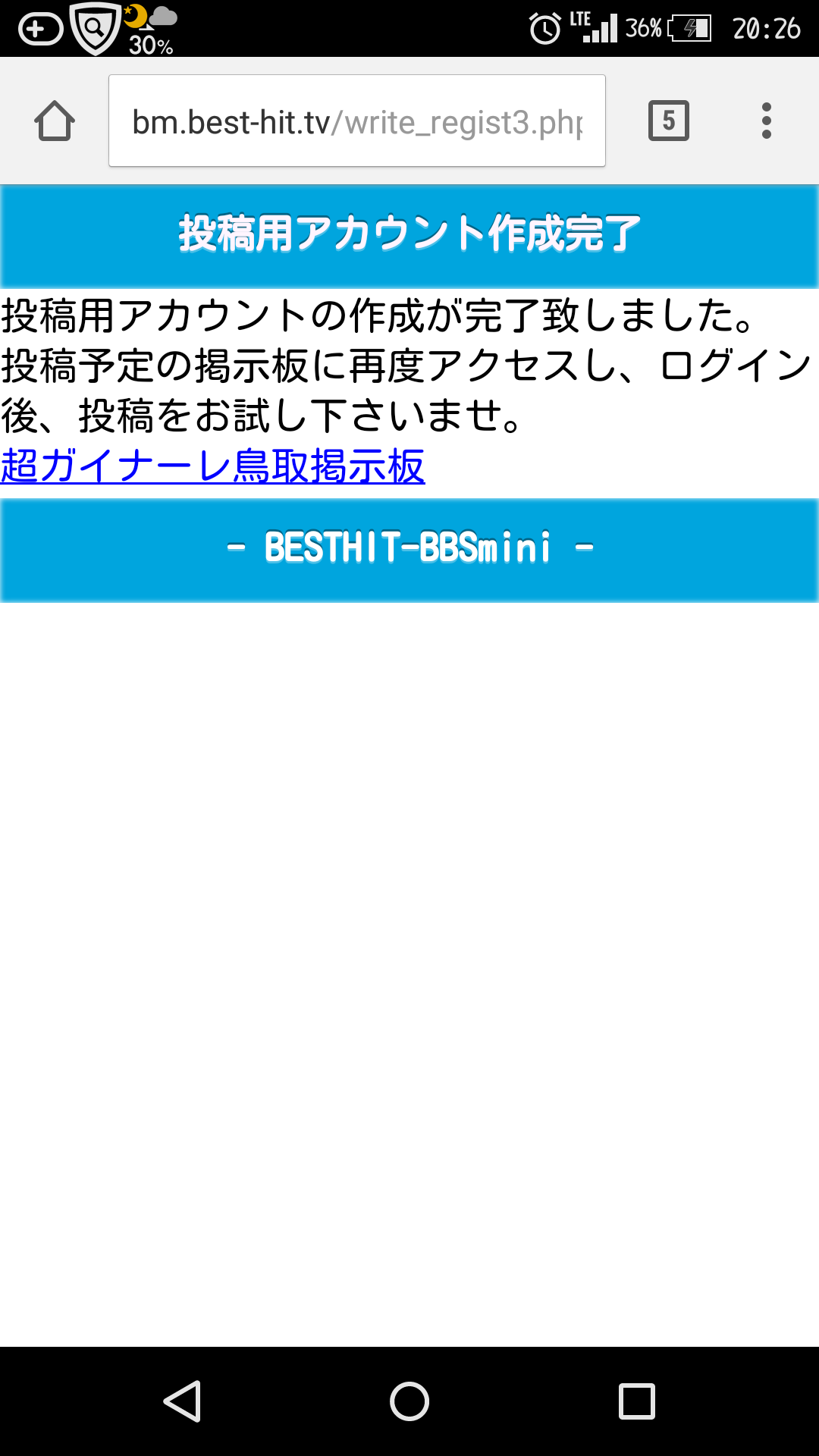Tap the URL address bar

click(x=357, y=121)
